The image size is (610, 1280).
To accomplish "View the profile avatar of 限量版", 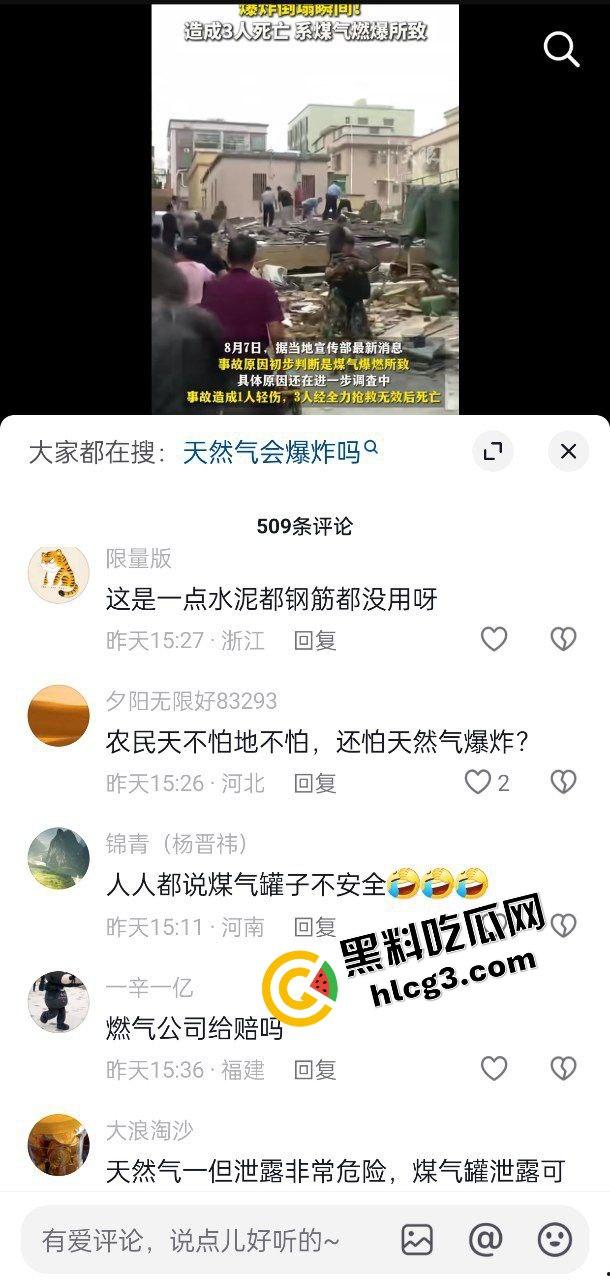I will (x=58, y=574).
